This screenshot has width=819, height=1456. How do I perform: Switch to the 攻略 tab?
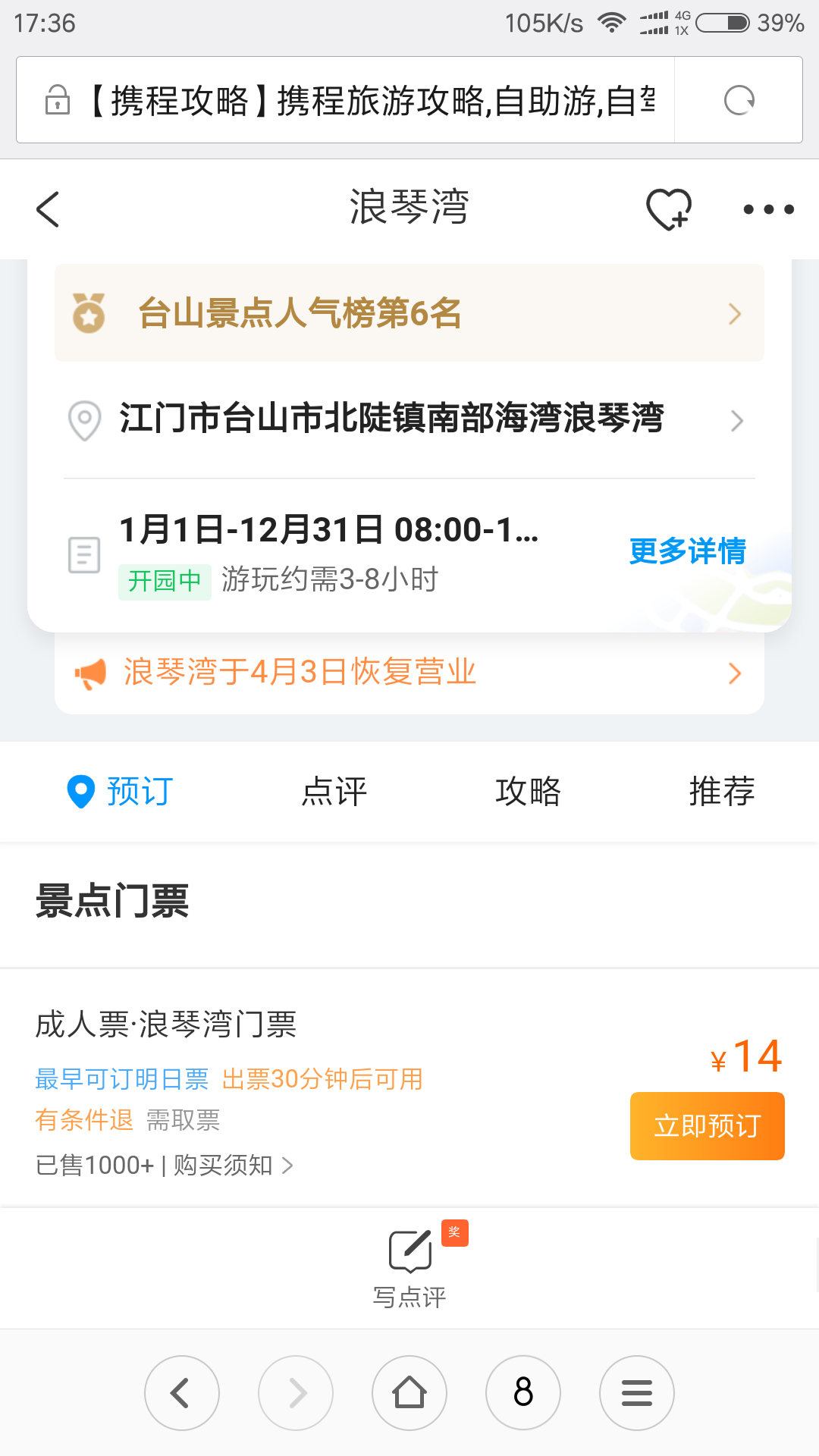(528, 792)
